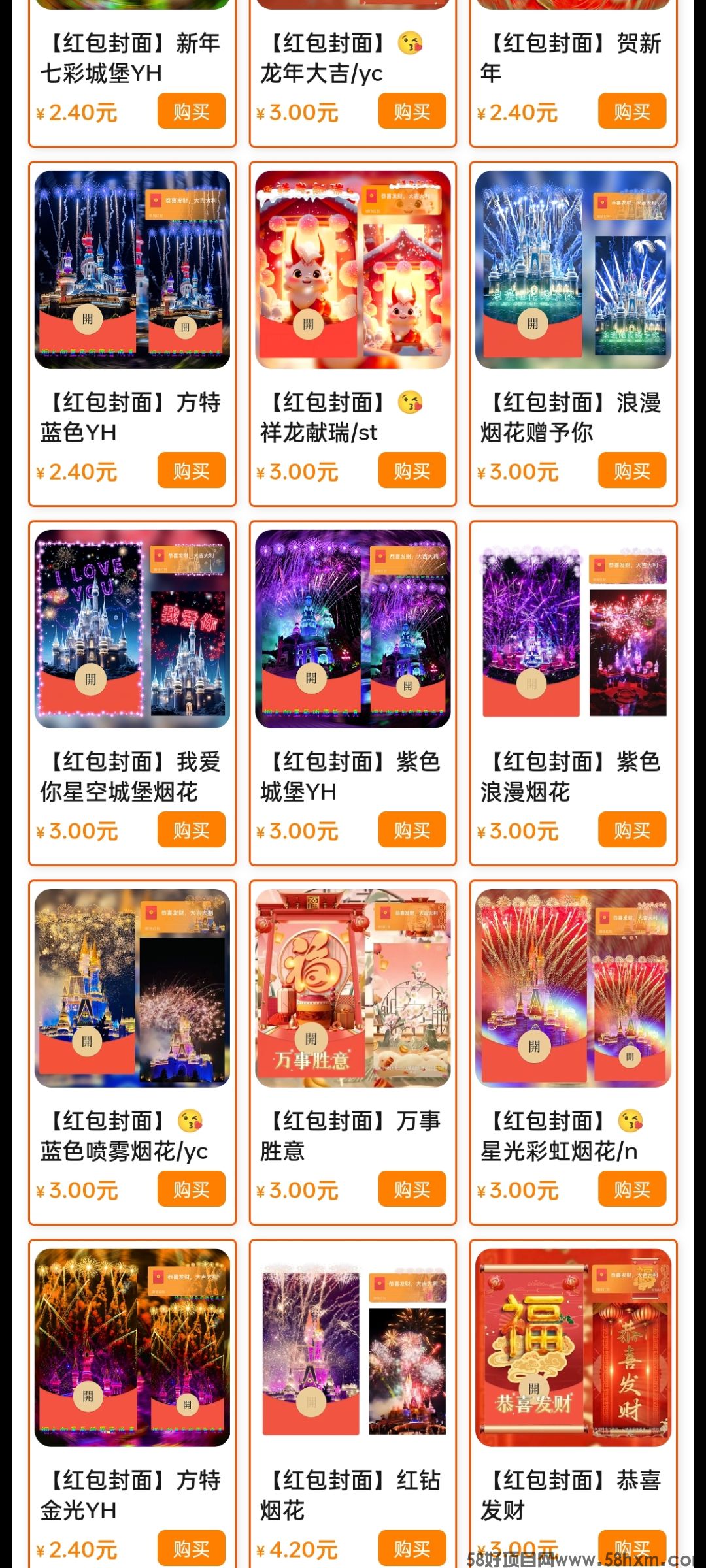Buy the 红钻烟花 cover for 4.20元

click(412, 1547)
